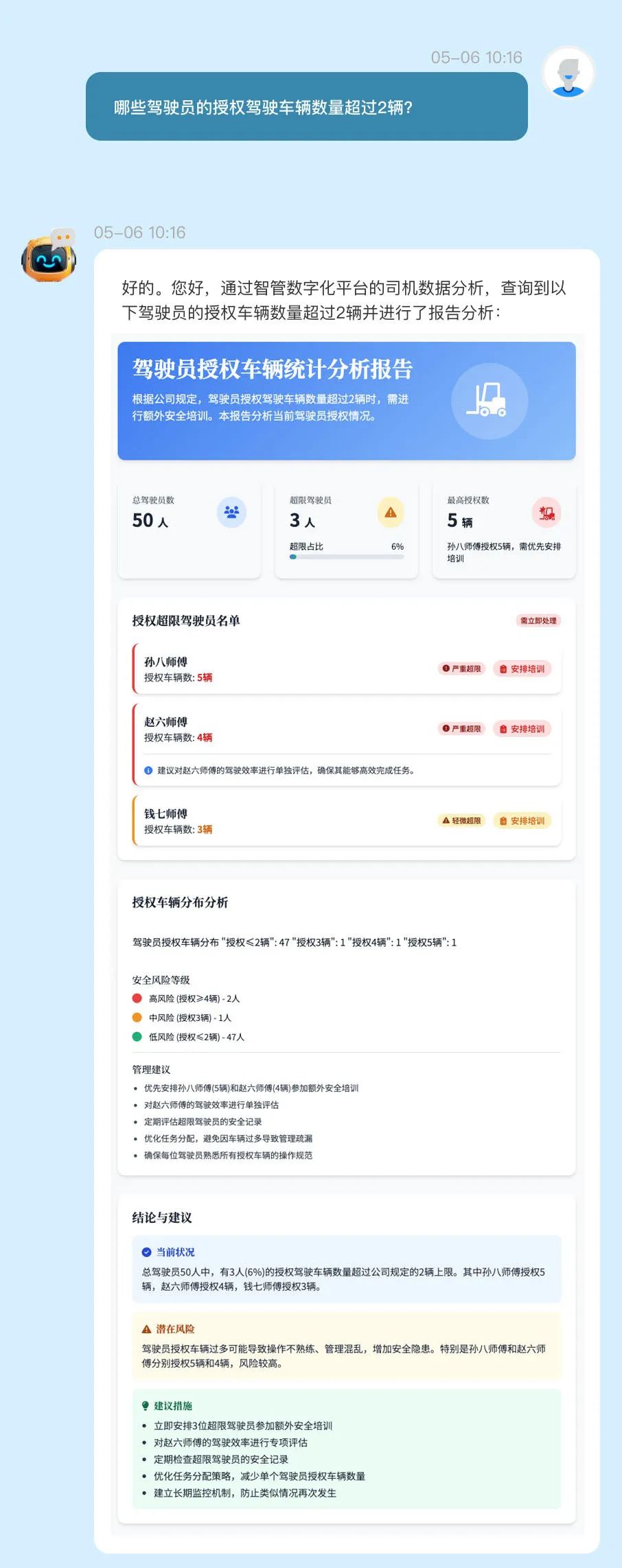Arrange training for 孙八师傅
Screen dimensions: 622x1568
pos(522,669)
